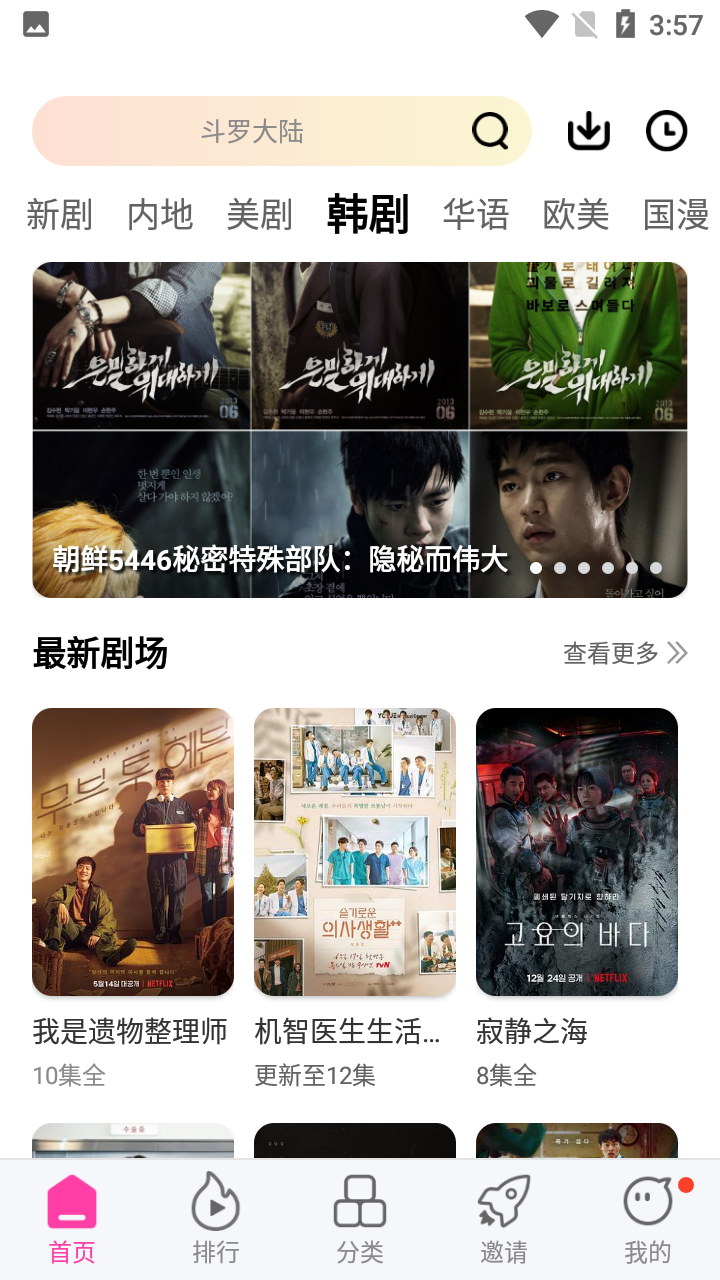The image size is (720, 1280).
Task: Open the drama 寂静之海
Action: [577, 852]
